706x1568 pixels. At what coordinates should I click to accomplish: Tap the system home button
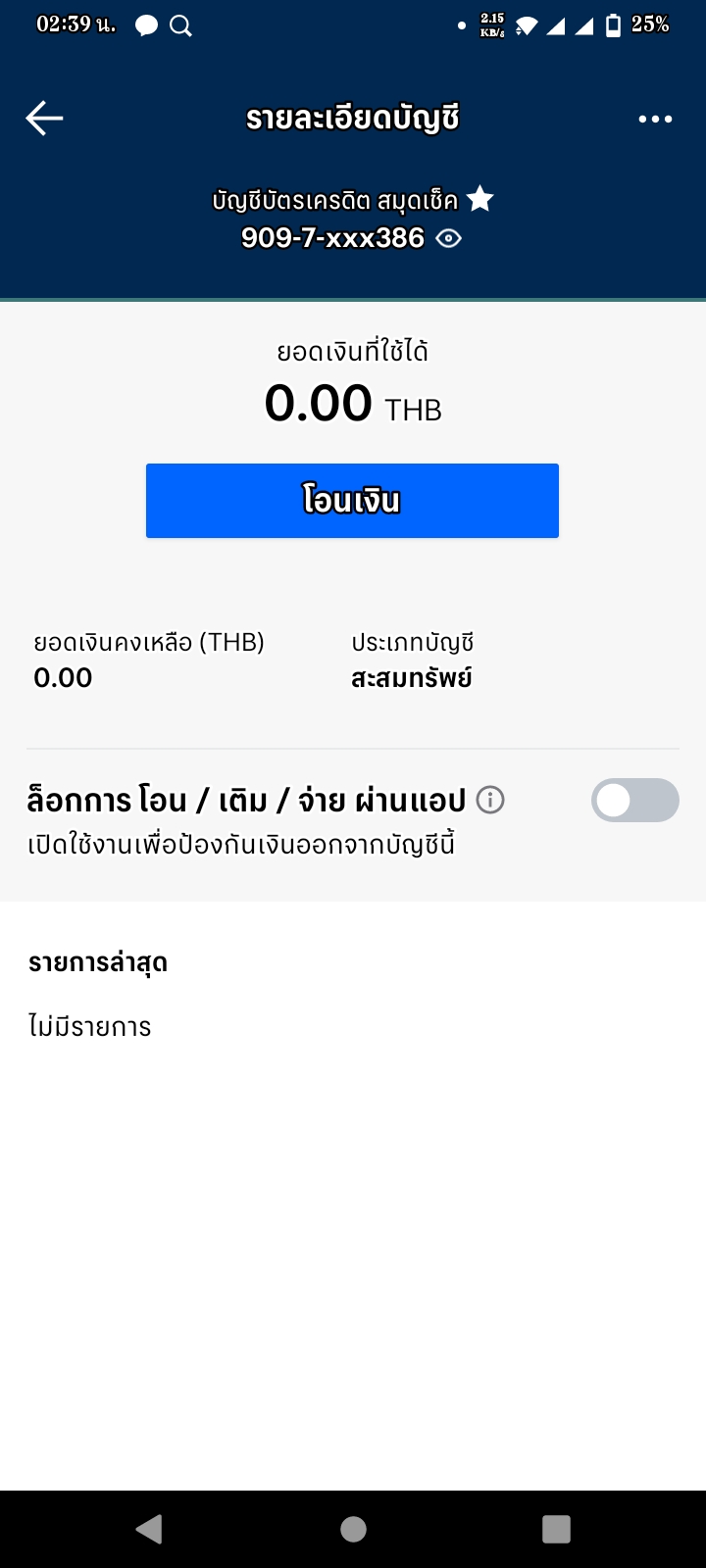(353, 1529)
